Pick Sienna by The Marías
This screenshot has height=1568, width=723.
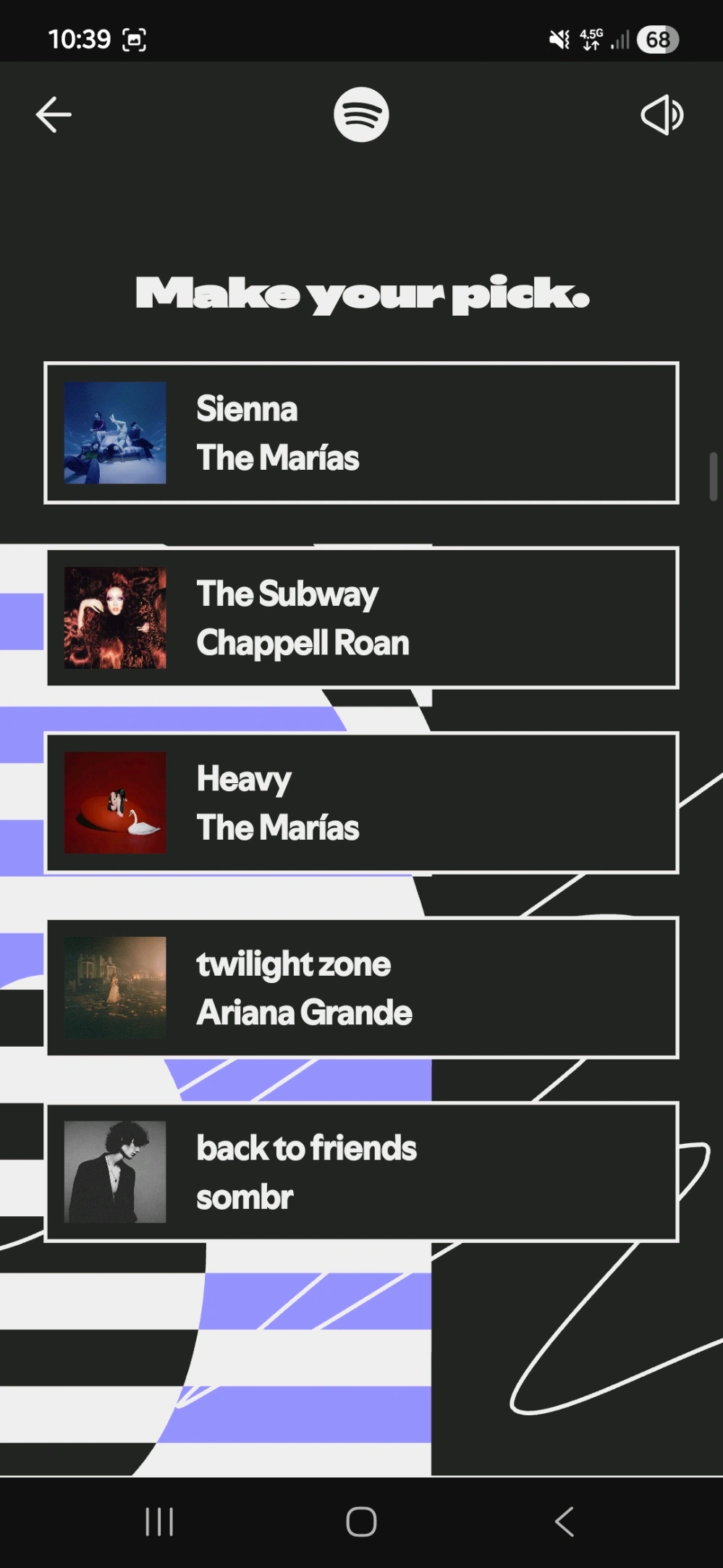[361, 433]
